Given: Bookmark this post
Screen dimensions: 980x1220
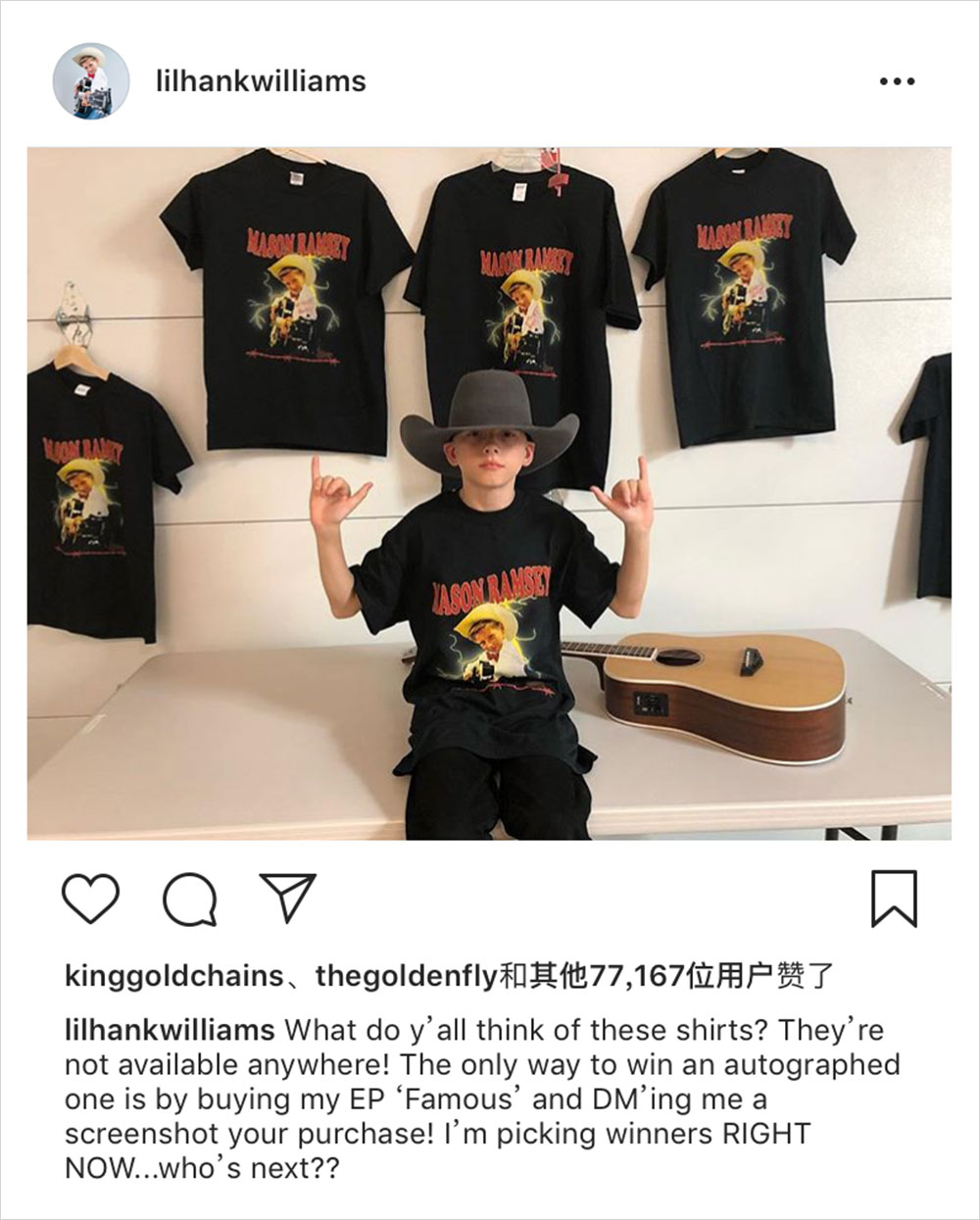Looking at the screenshot, I should (894, 898).
